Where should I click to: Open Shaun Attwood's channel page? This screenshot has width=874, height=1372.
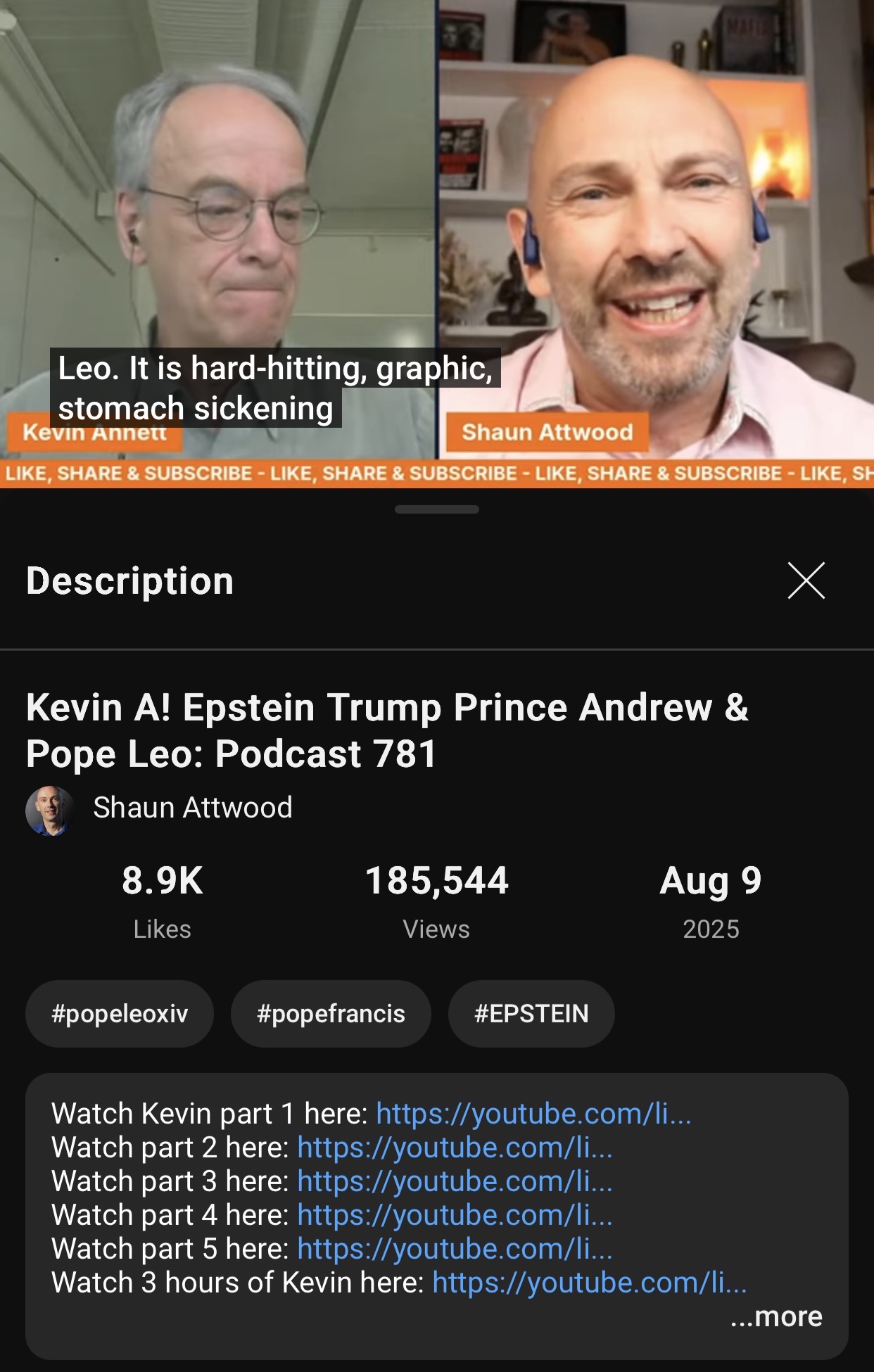coord(192,808)
